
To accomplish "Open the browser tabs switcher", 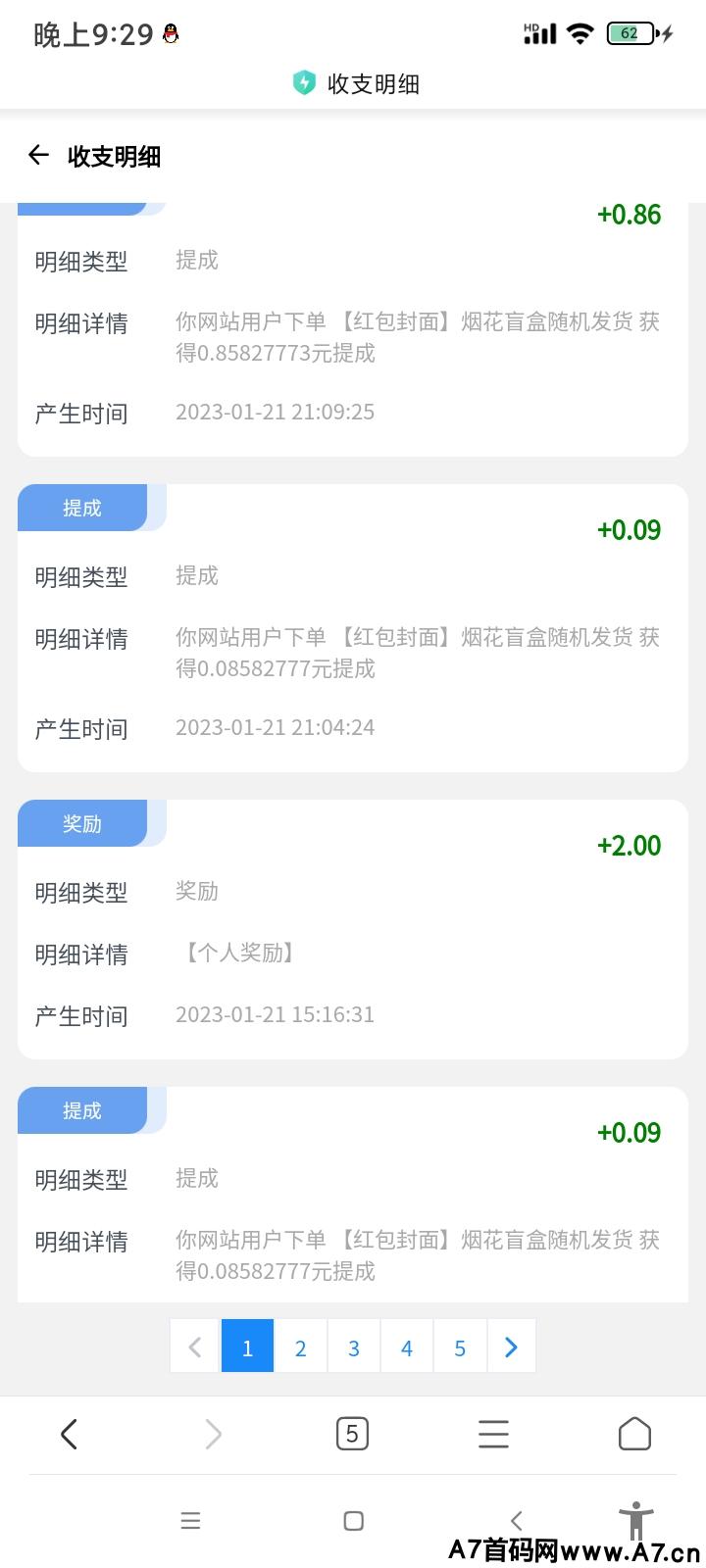I will click(x=352, y=1435).
